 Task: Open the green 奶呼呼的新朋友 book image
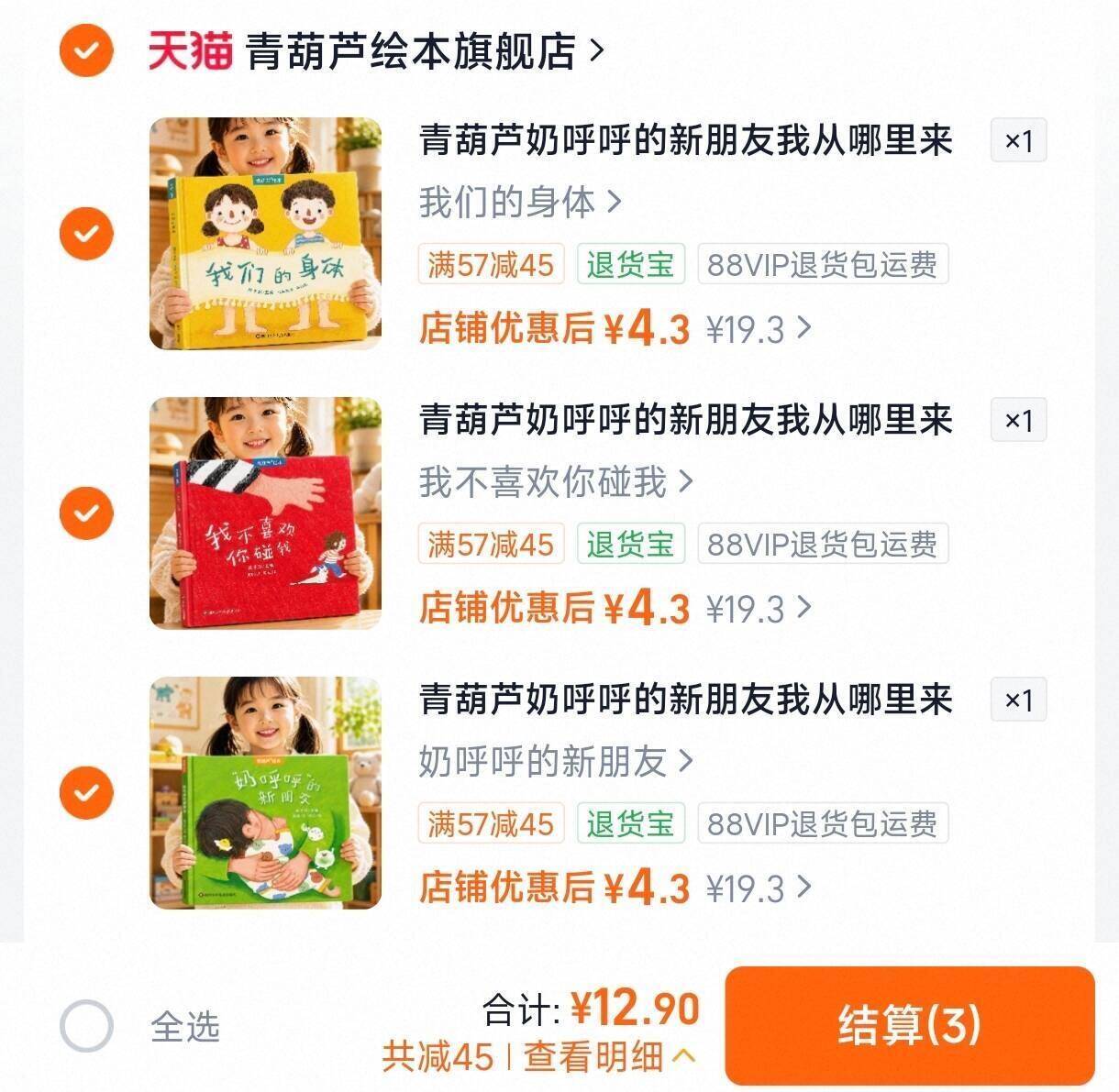(x=266, y=793)
